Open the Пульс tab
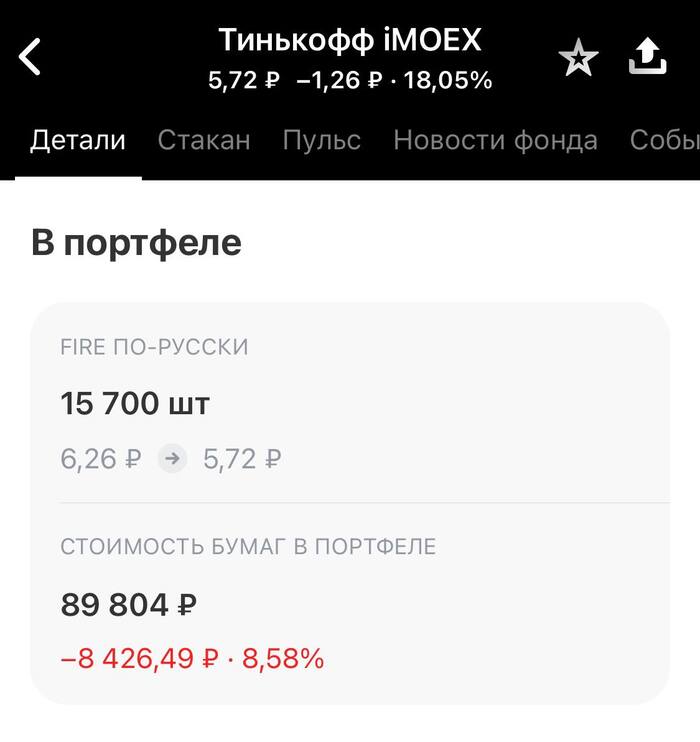The width and height of the screenshot is (700, 742). 321,140
